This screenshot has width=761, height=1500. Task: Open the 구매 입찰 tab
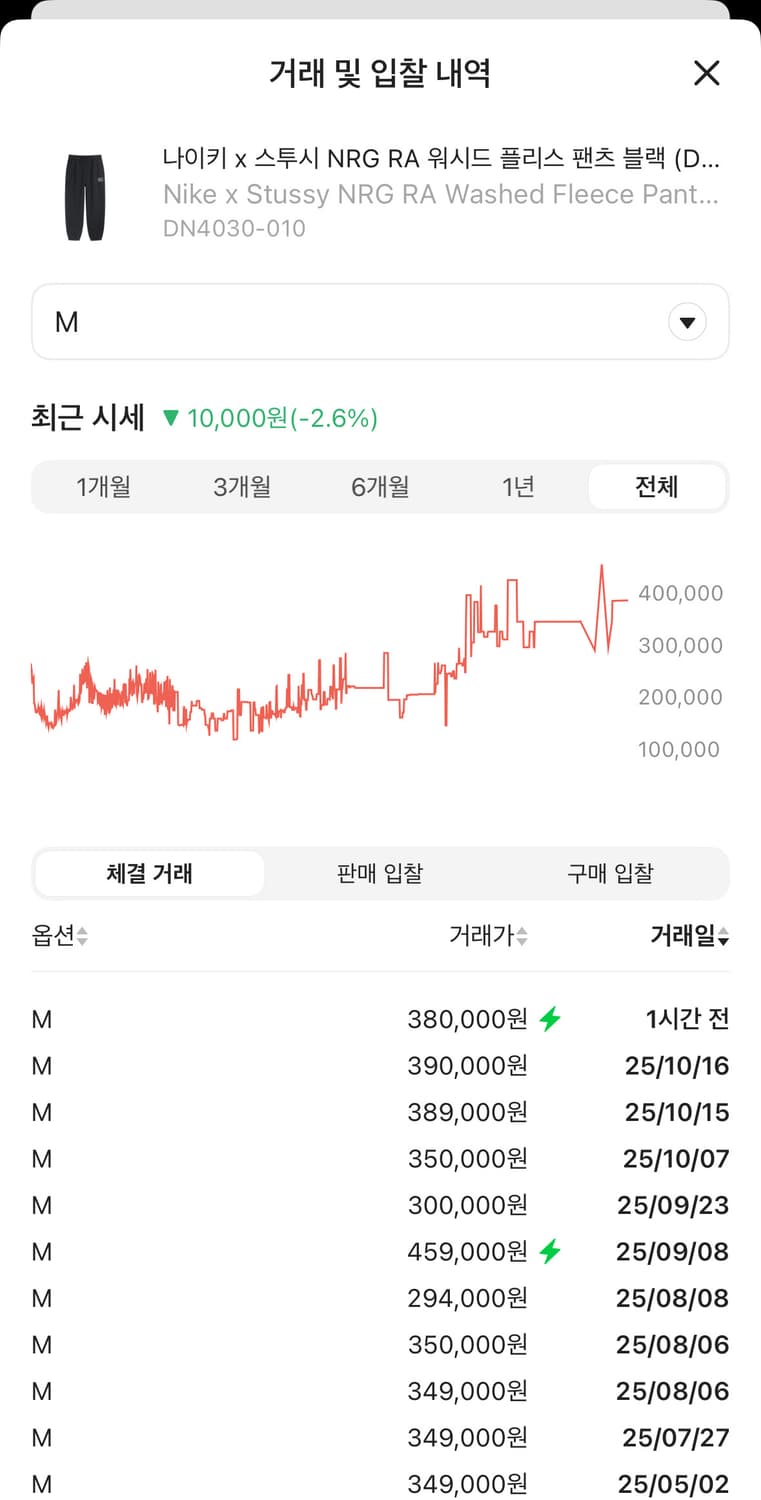click(x=610, y=872)
